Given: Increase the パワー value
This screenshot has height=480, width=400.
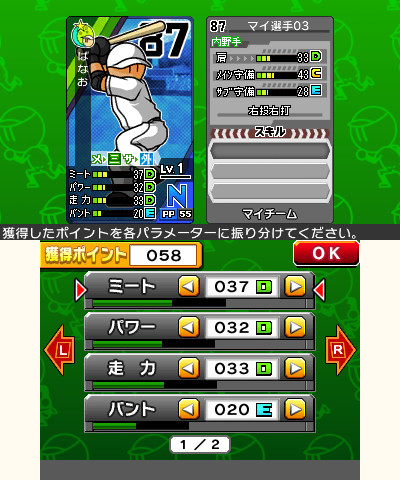Looking at the screenshot, I should tap(295, 328).
